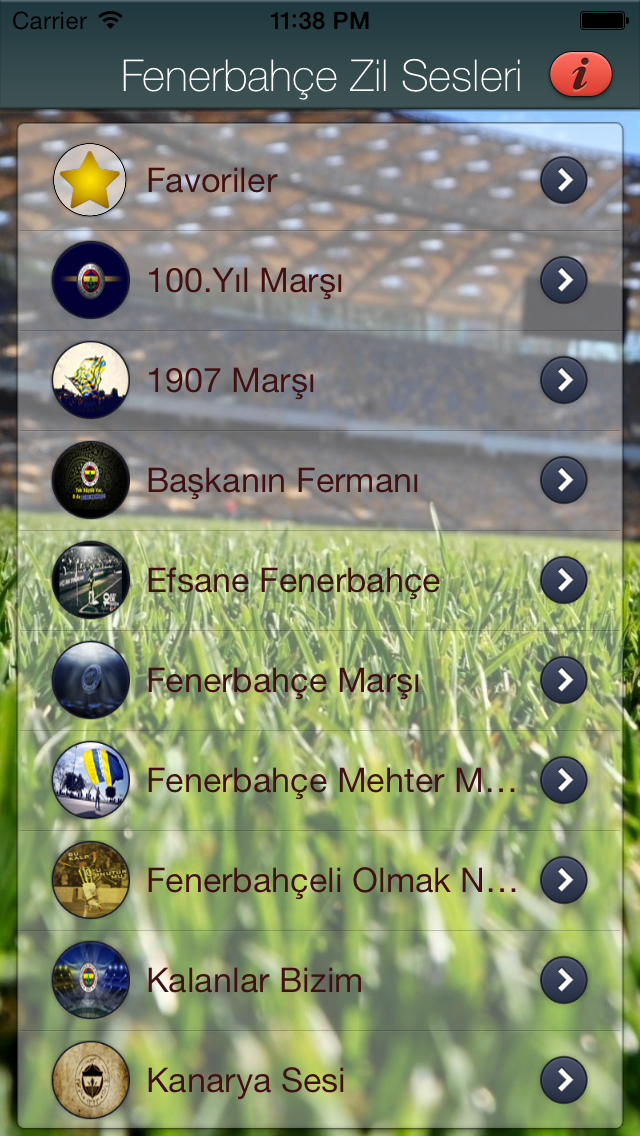Image resolution: width=640 pixels, height=1136 pixels.
Task: Open Fenerbahçe Mehter M… entry
Action: click(320, 780)
